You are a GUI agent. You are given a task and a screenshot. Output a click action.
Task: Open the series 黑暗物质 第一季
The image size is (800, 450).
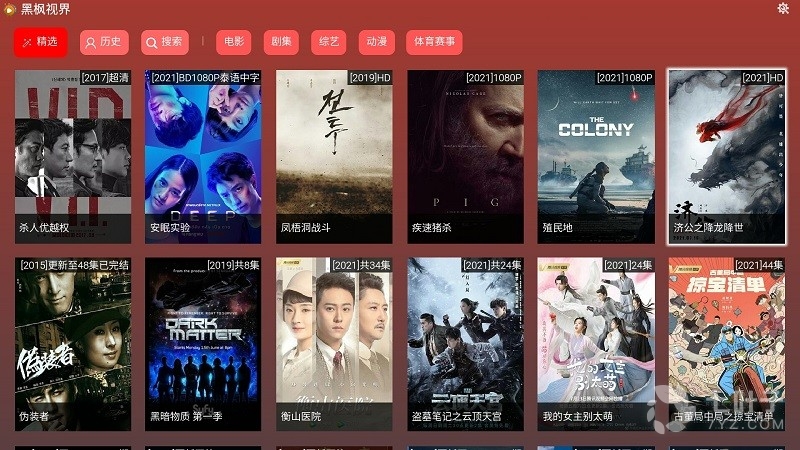[x=203, y=344]
